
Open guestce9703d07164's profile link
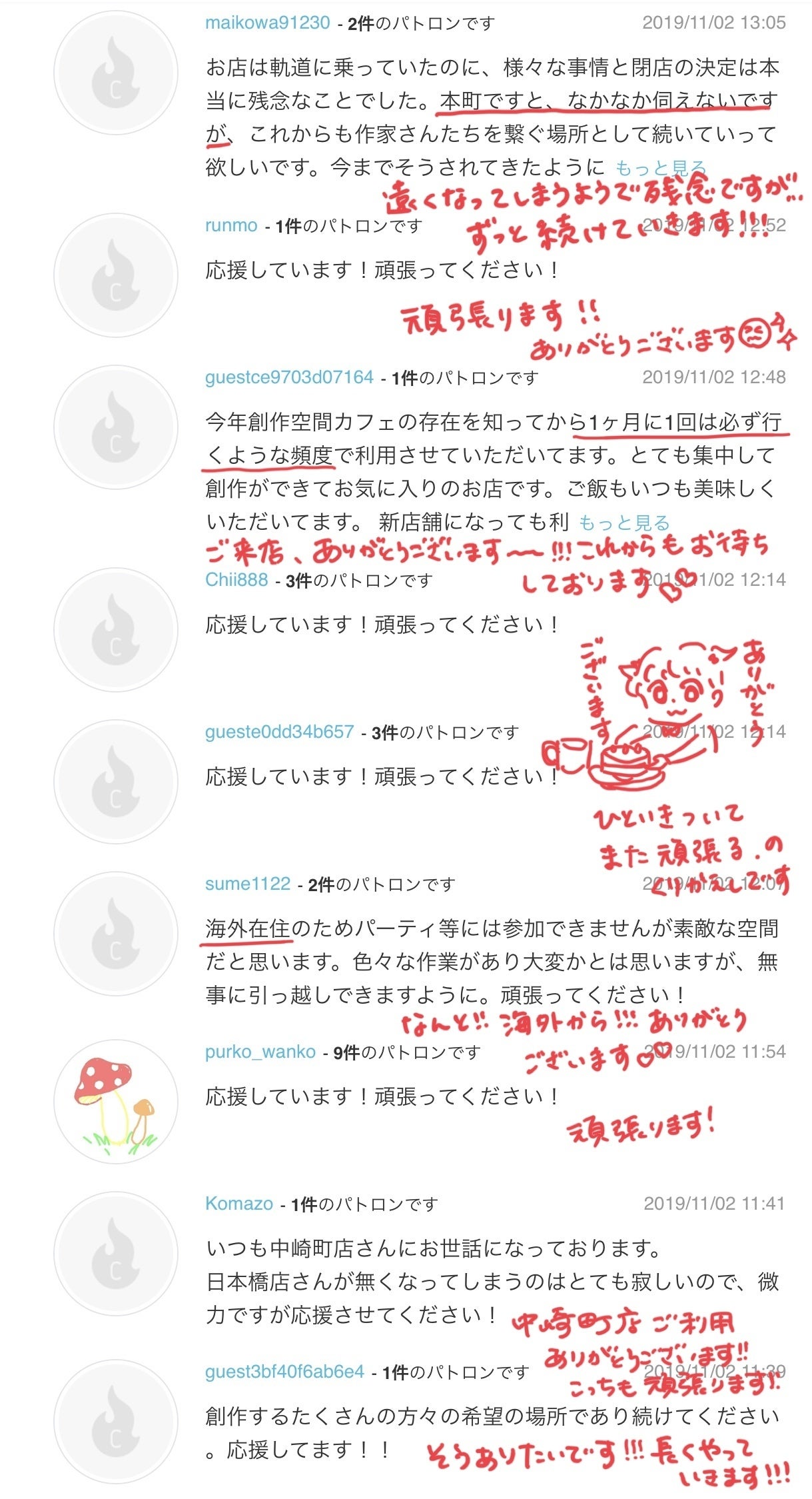[x=289, y=377]
